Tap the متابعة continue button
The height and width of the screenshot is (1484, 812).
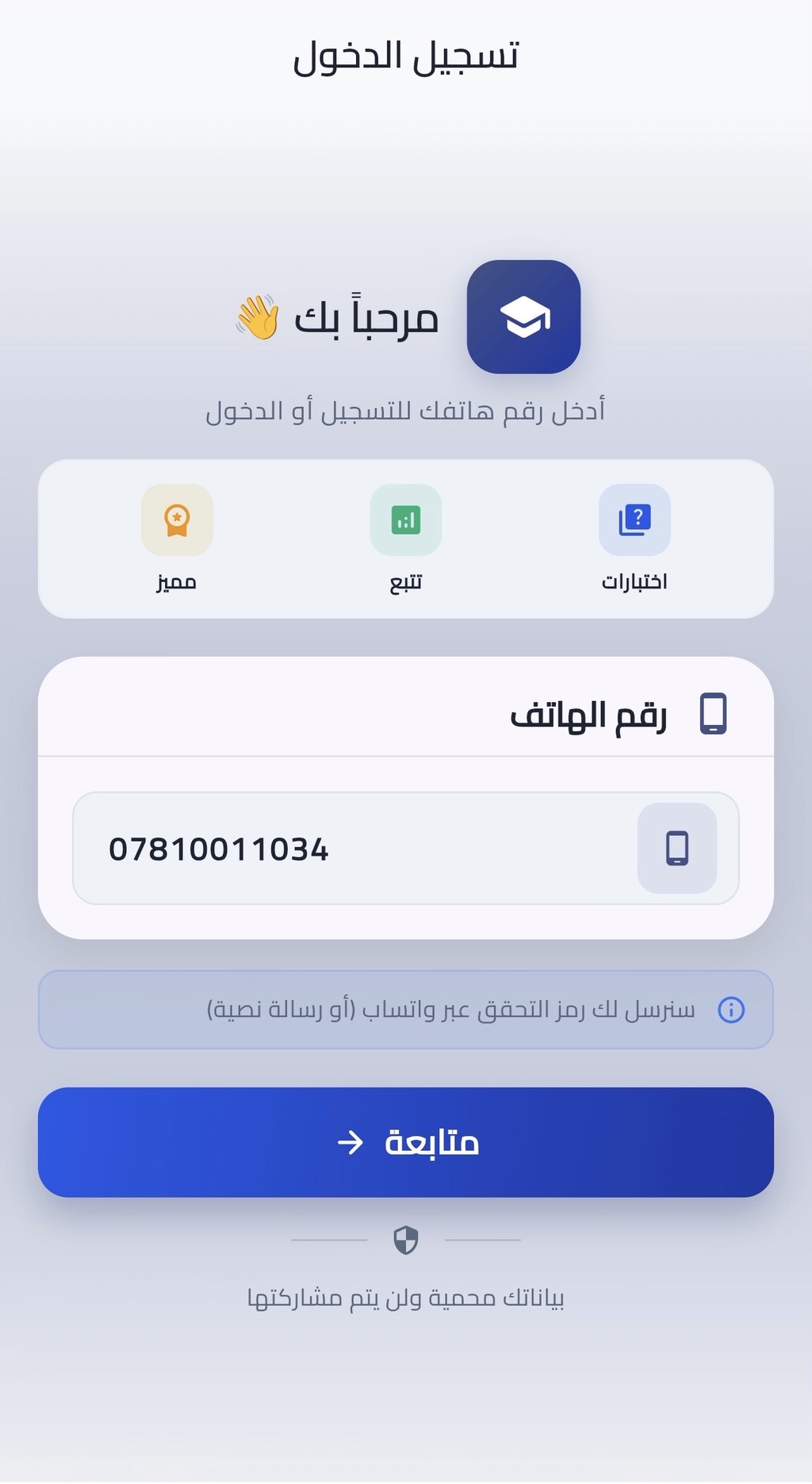click(x=406, y=1142)
